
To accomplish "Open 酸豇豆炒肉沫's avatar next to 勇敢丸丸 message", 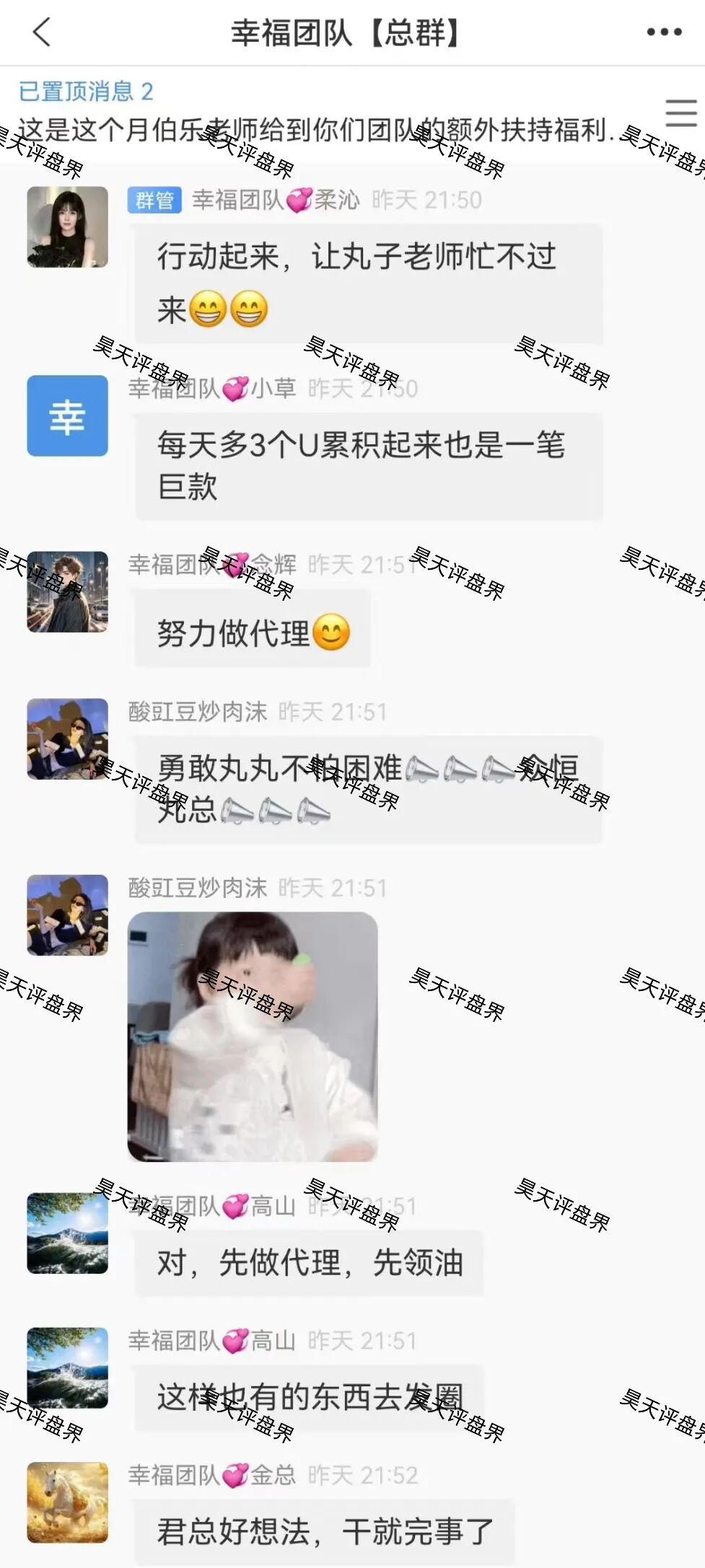I will [x=68, y=739].
